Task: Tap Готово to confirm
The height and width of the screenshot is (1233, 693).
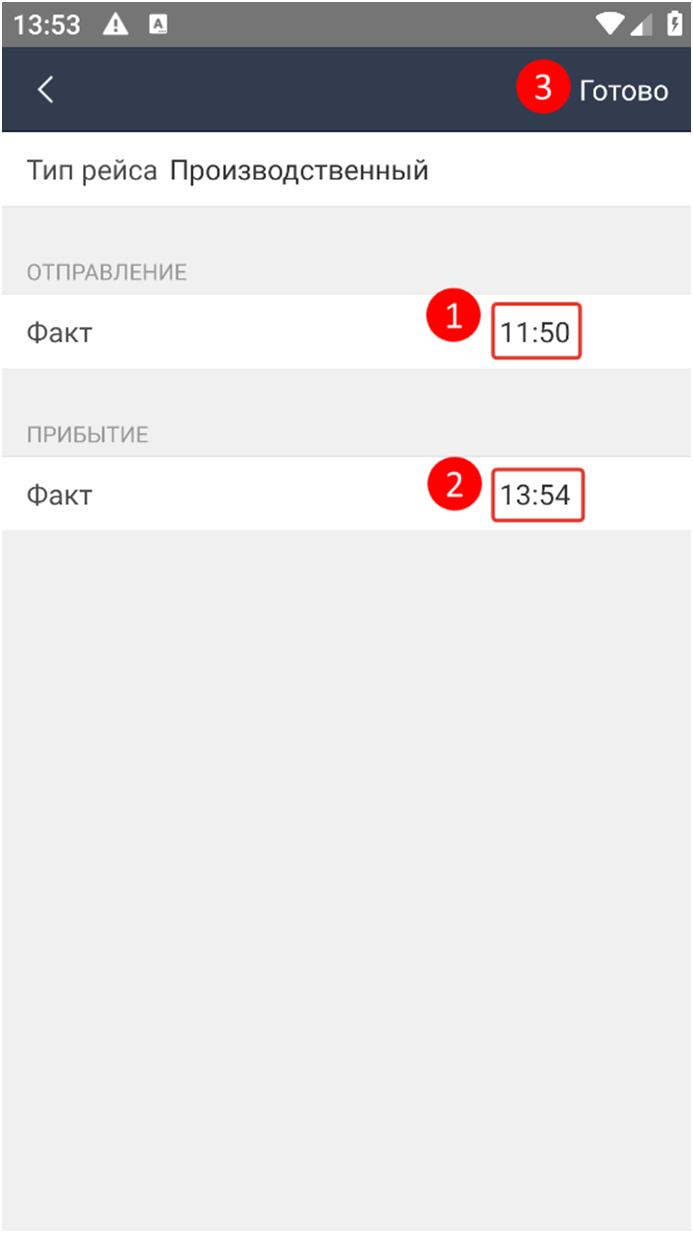Action: point(624,90)
